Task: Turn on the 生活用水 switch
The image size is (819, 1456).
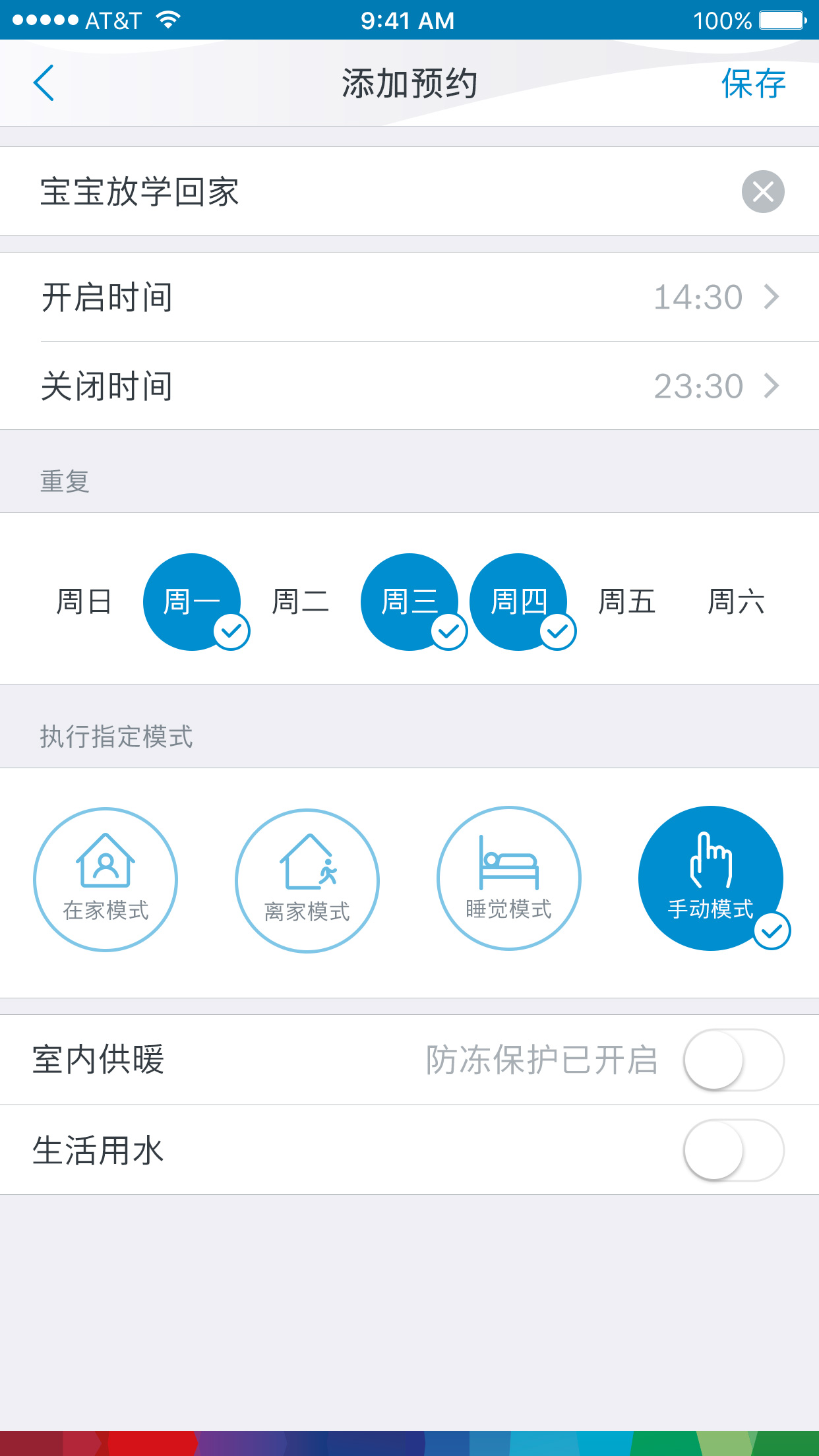Action: pos(733,1151)
